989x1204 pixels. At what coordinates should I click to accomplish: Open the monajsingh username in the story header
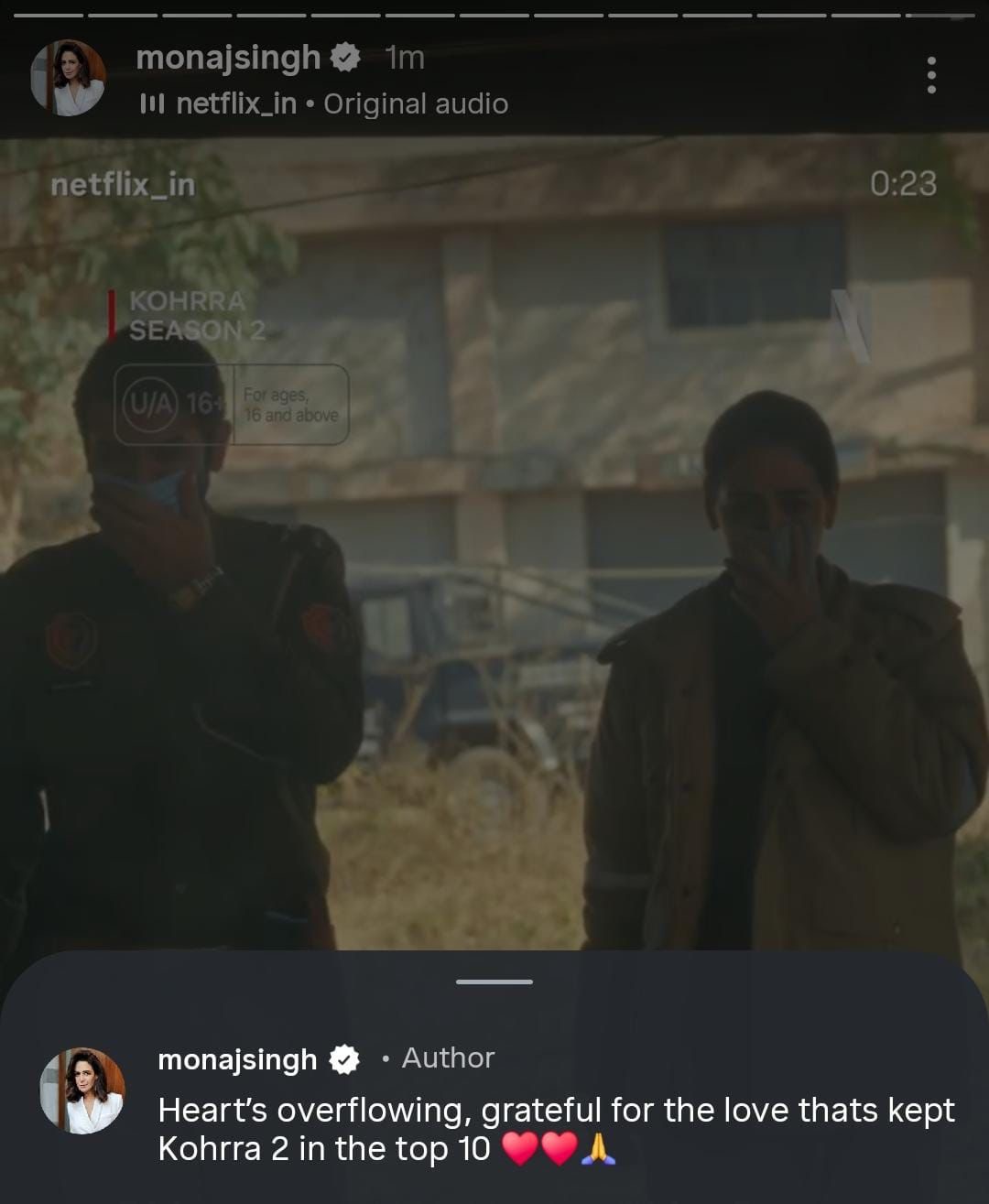coord(228,58)
